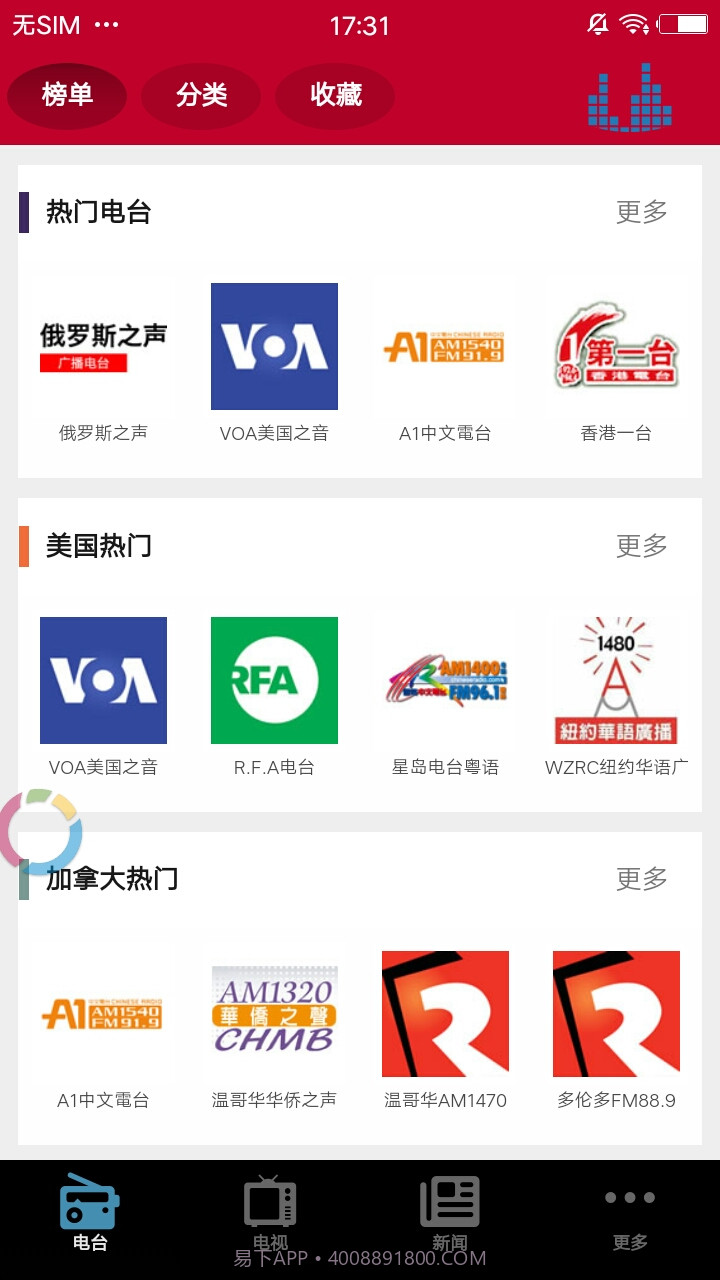Tap 更多 next to 加拿大热门
Image resolution: width=720 pixels, height=1280 pixels.
[640, 879]
